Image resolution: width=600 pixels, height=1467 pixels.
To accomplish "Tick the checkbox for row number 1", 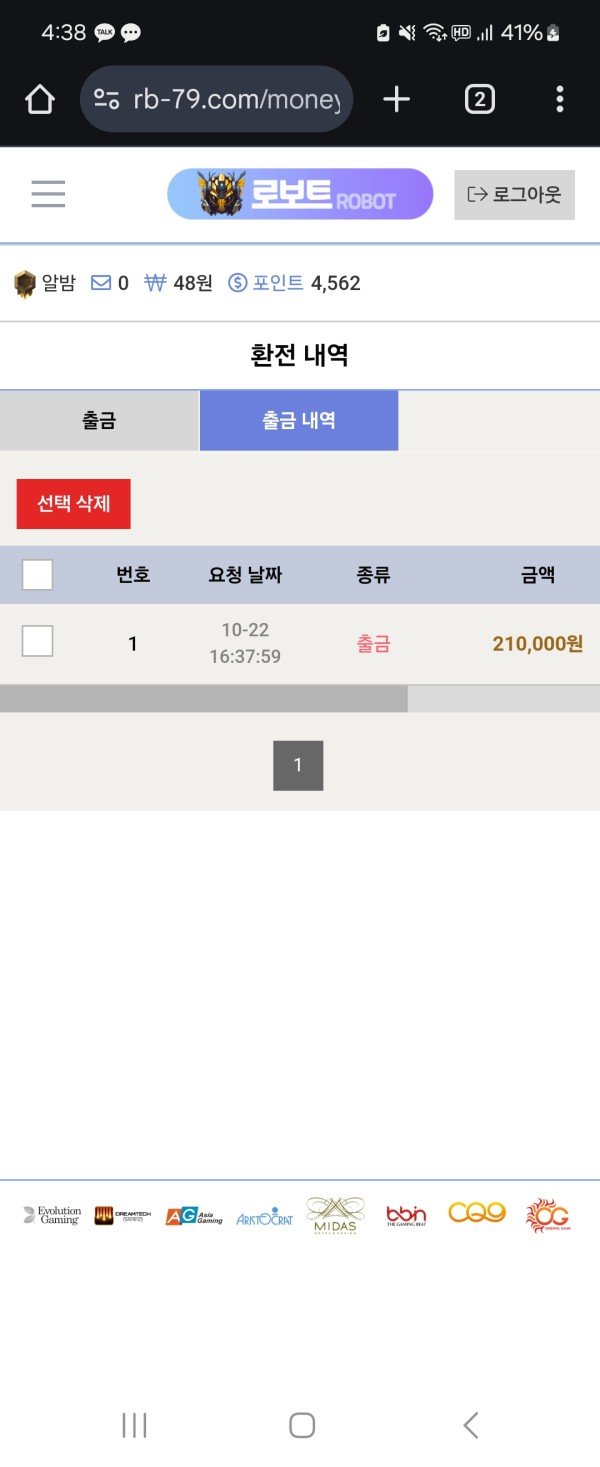I will click(38, 641).
